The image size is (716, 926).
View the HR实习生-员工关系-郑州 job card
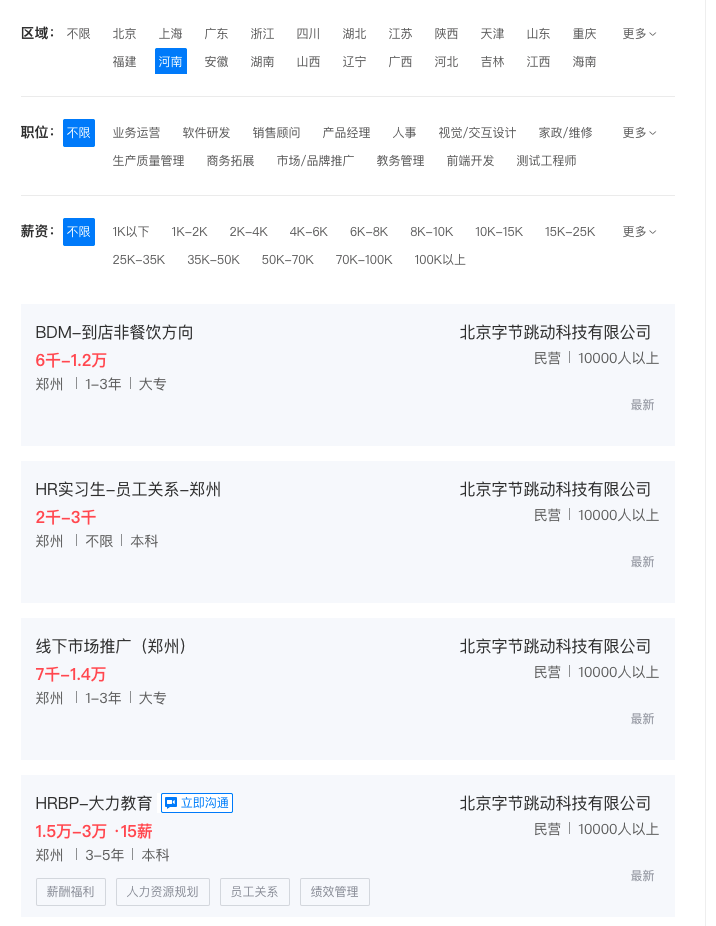[128, 490]
